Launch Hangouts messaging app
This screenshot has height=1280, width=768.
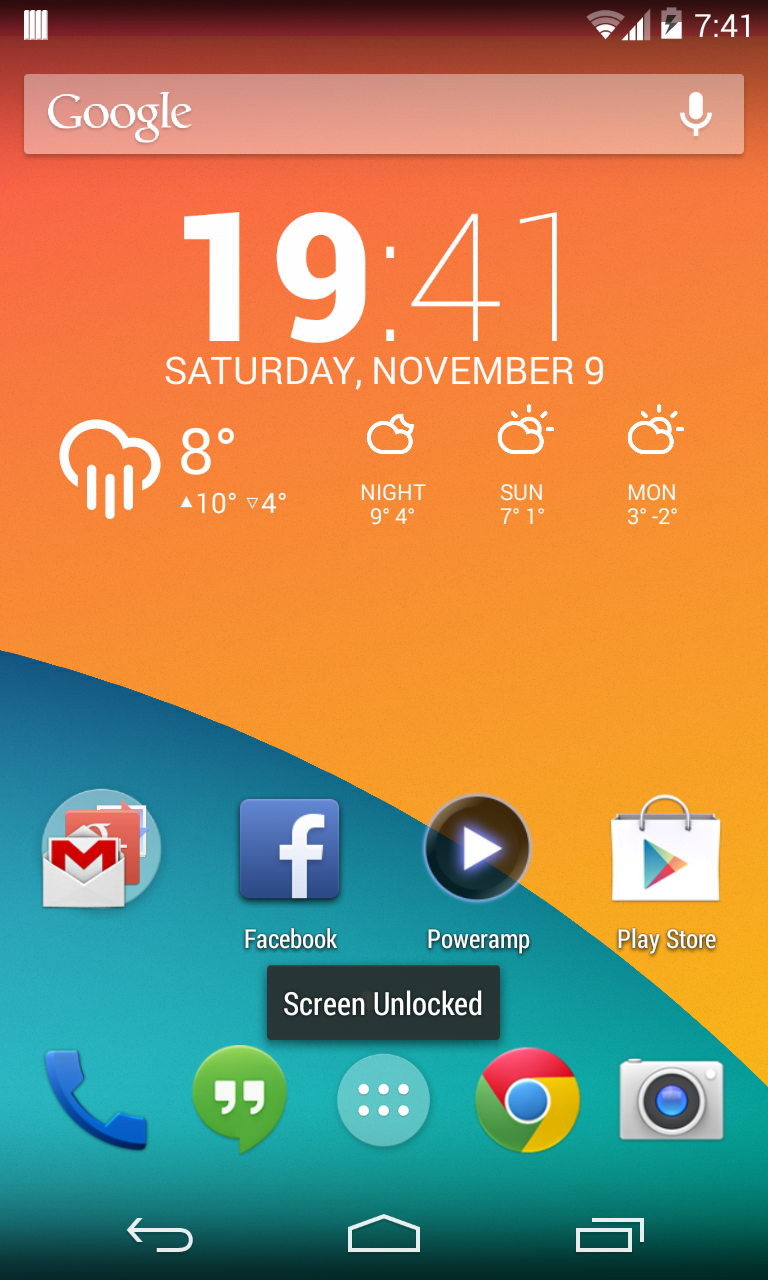pos(239,1098)
